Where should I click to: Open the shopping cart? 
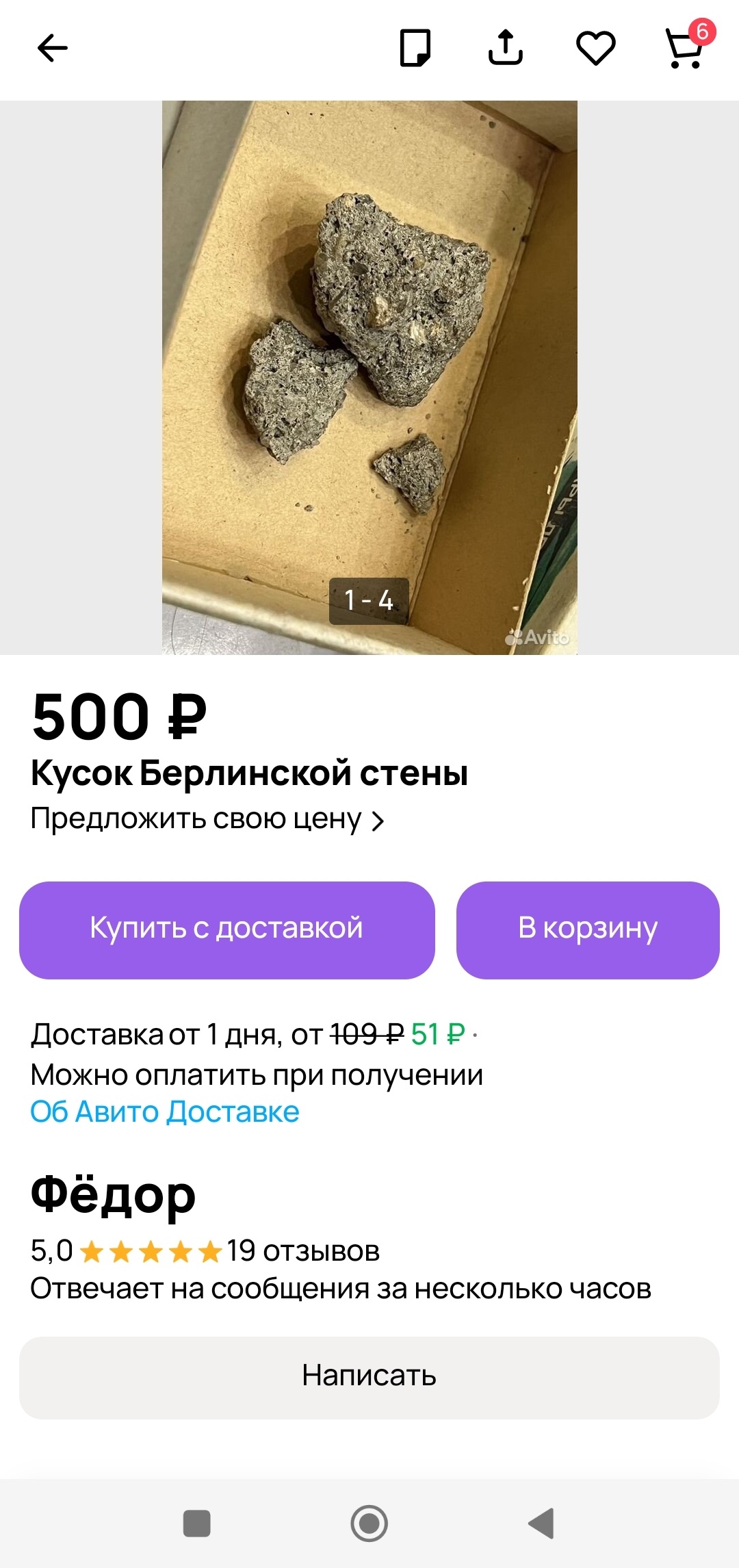pyautogui.click(x=686, y=48)
